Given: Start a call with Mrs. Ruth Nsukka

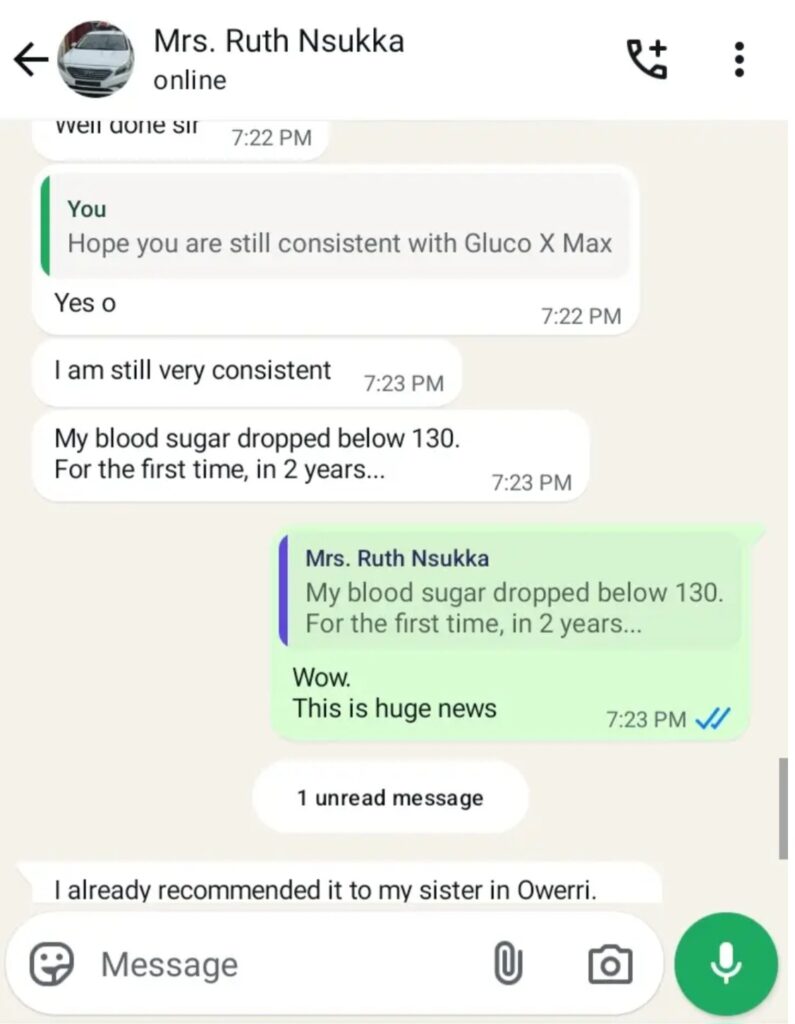Looking at the screenshot, I should [x=646, y=59].
